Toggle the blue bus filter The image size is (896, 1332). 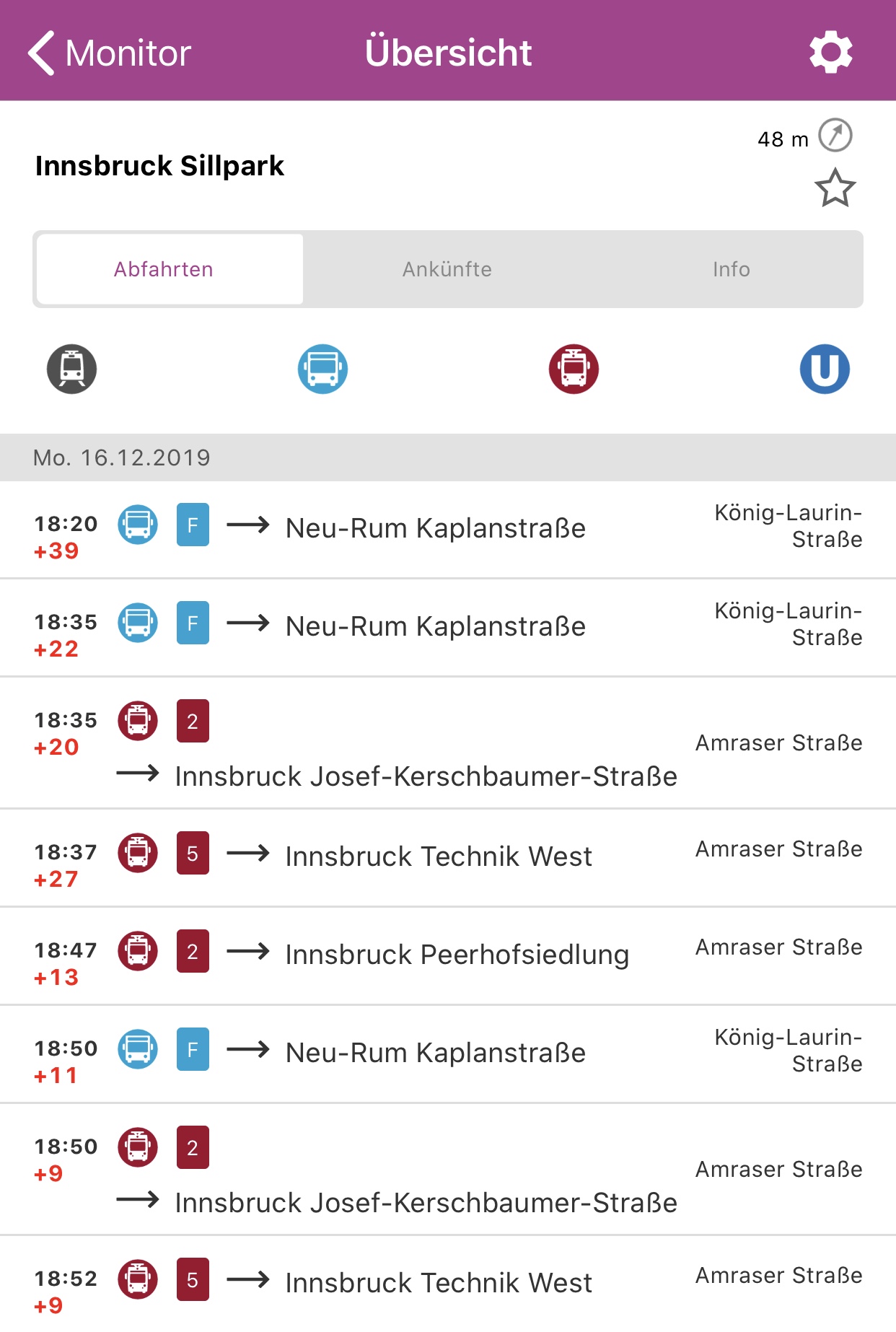322,369
